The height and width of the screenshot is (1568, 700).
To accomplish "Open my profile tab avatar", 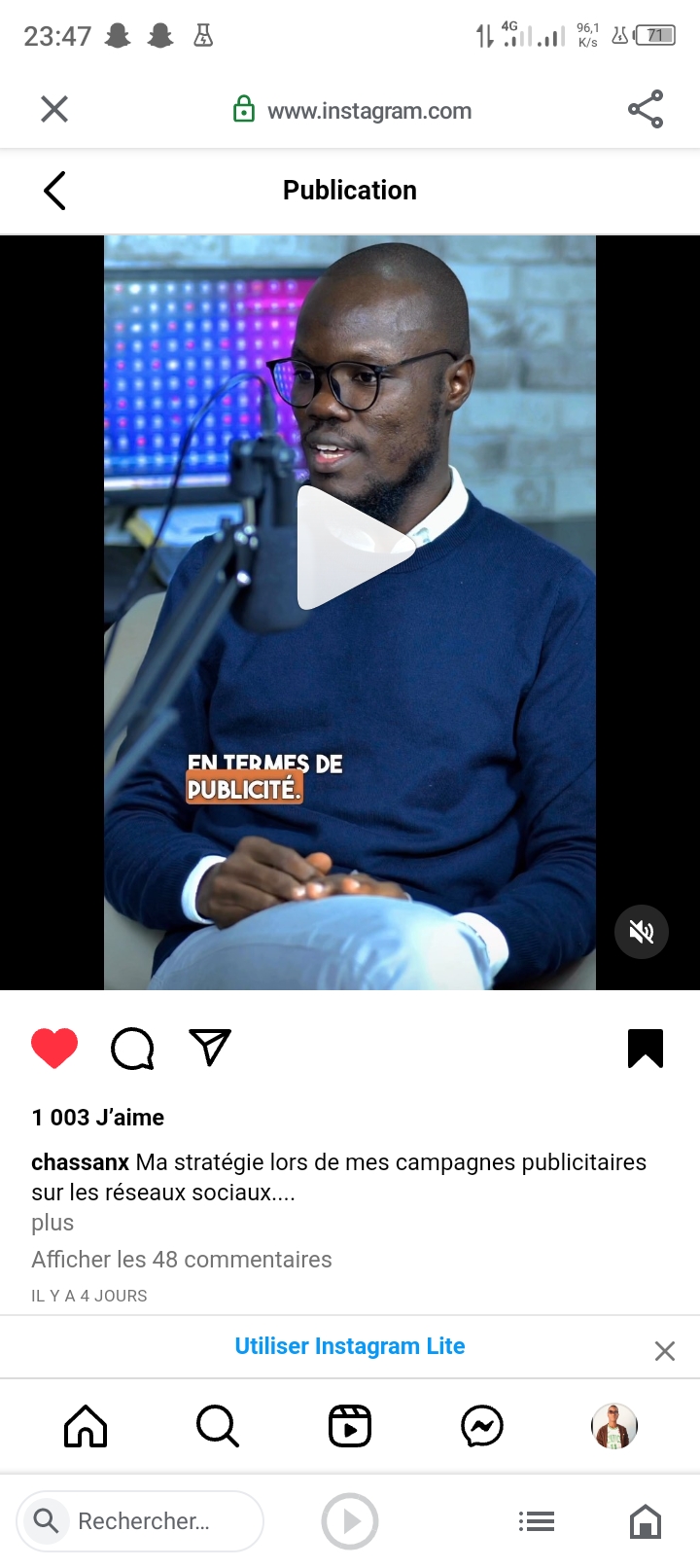I will tap(614, 1427).
